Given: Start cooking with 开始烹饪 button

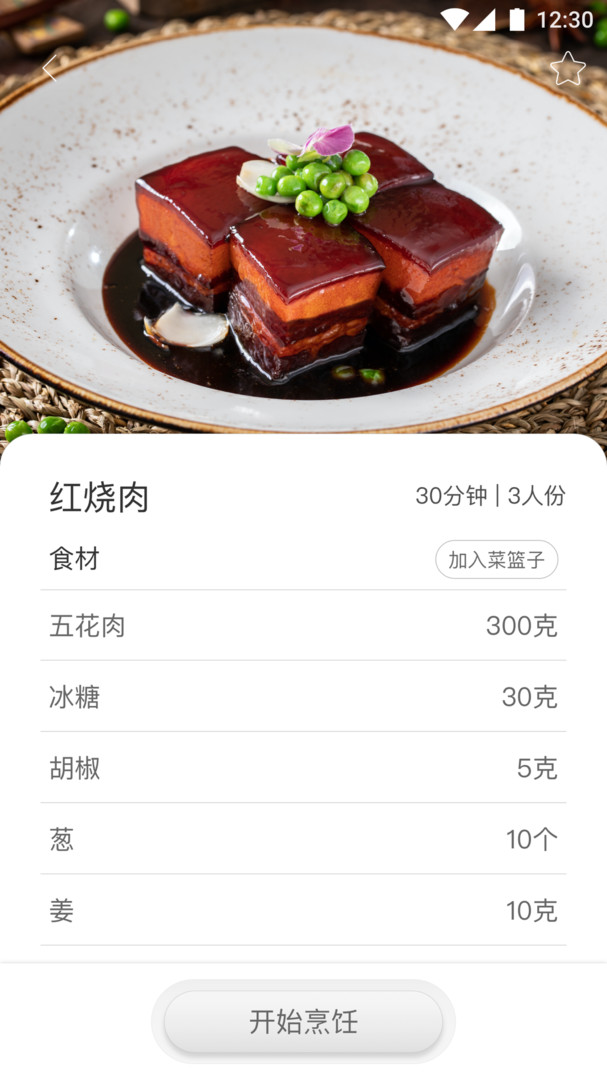Looking at the screenshot, I should pos(303,1021).
